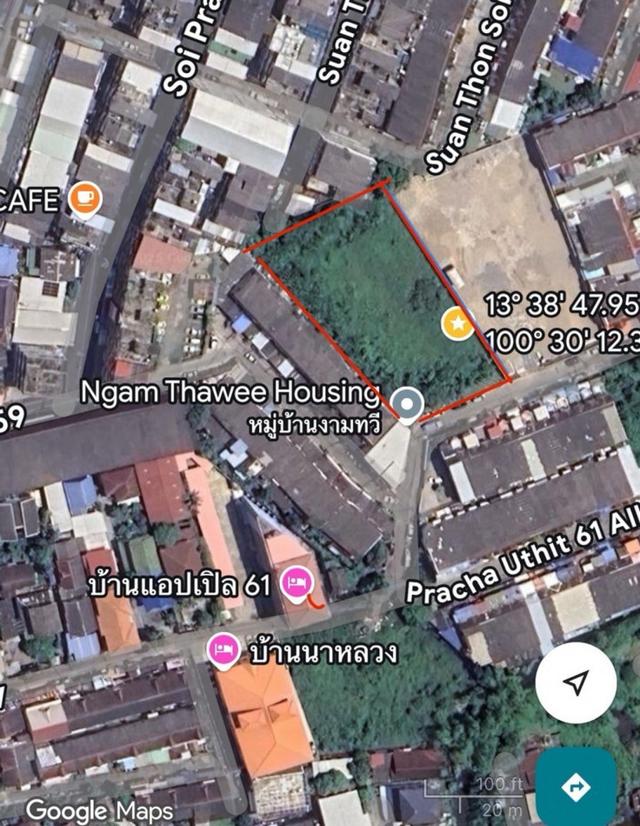Center the map on my location

pyautogui.click(x=575, y=683)
